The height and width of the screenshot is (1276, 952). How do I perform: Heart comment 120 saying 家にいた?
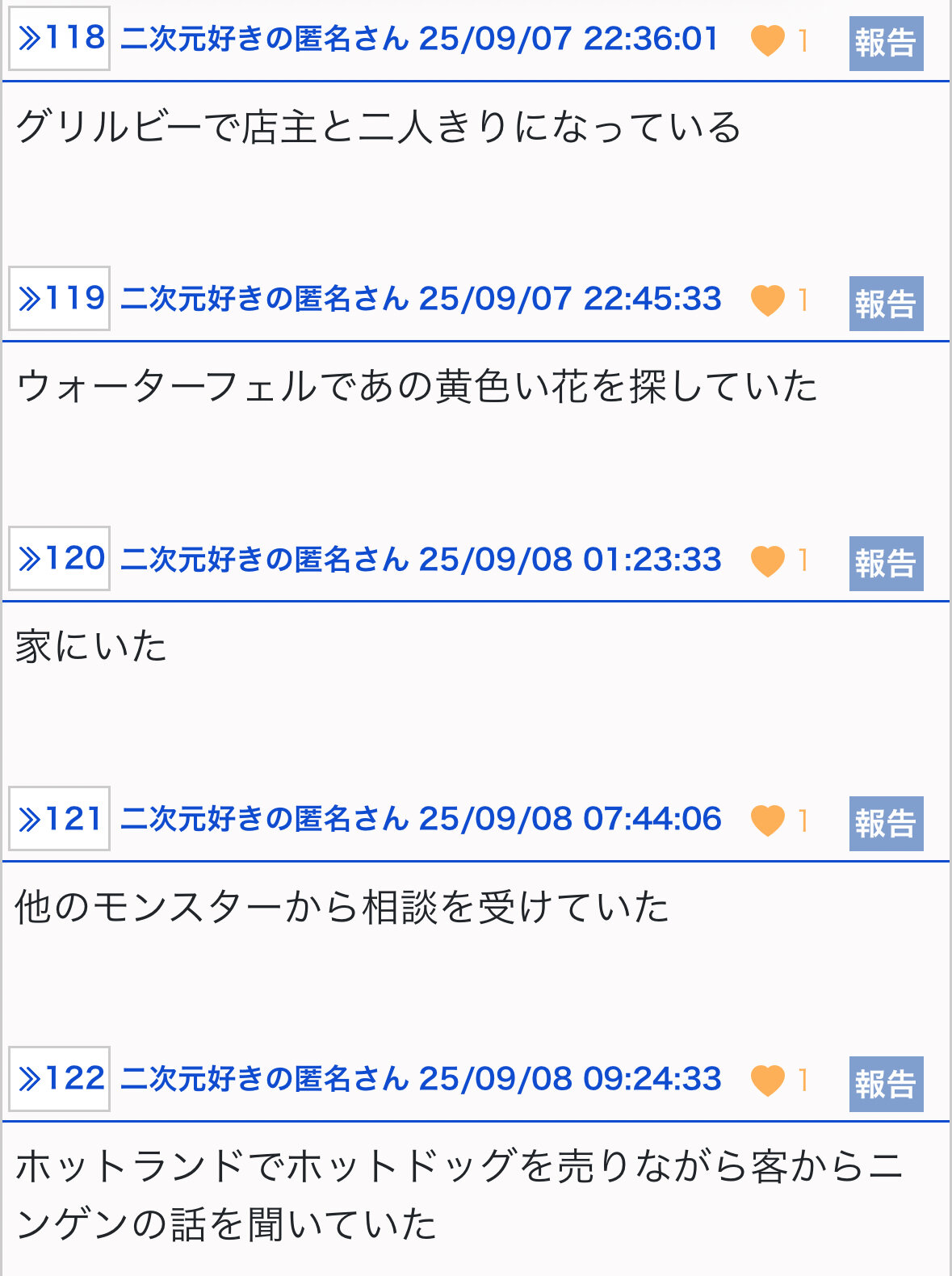click(x=767, y=560)
